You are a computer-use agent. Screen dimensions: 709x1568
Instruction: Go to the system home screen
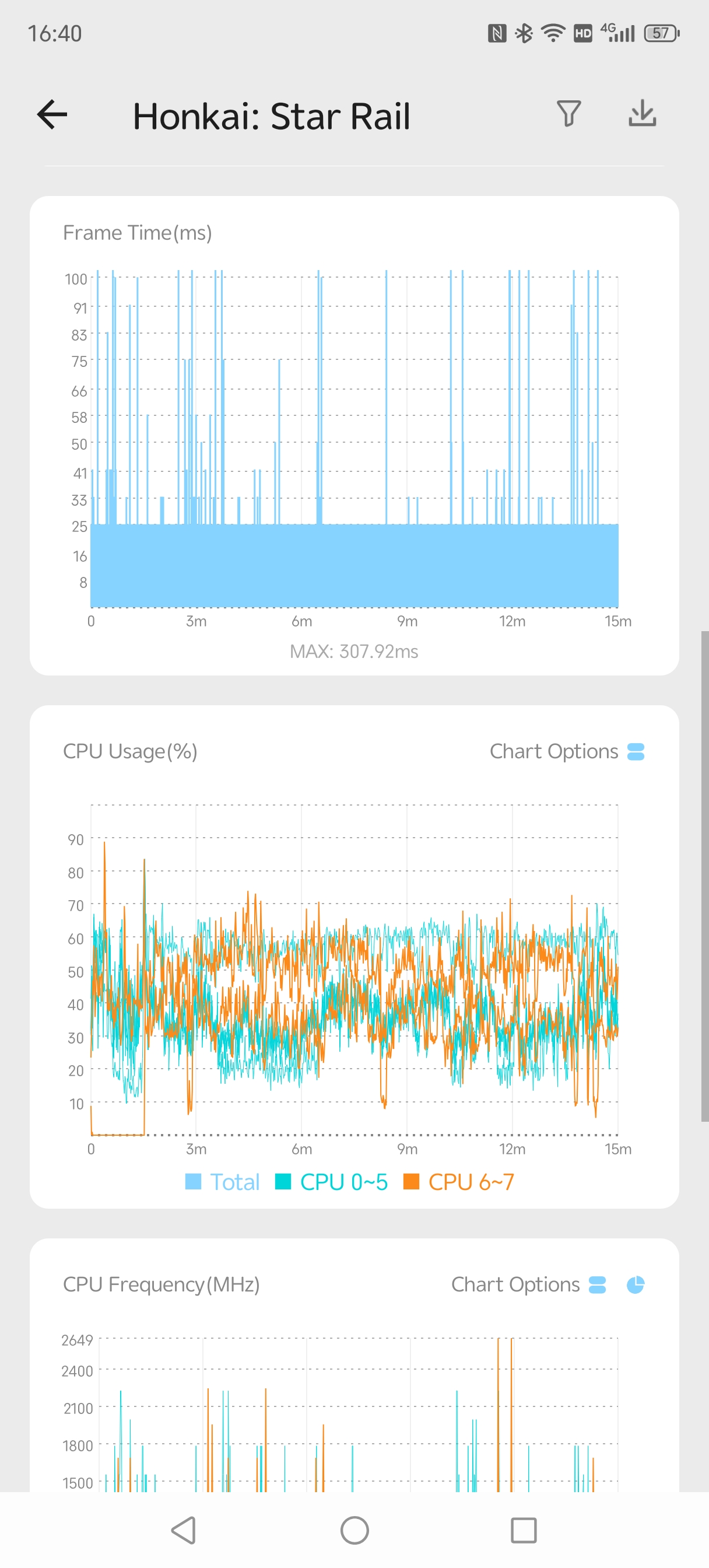(x=354, y=1529)
